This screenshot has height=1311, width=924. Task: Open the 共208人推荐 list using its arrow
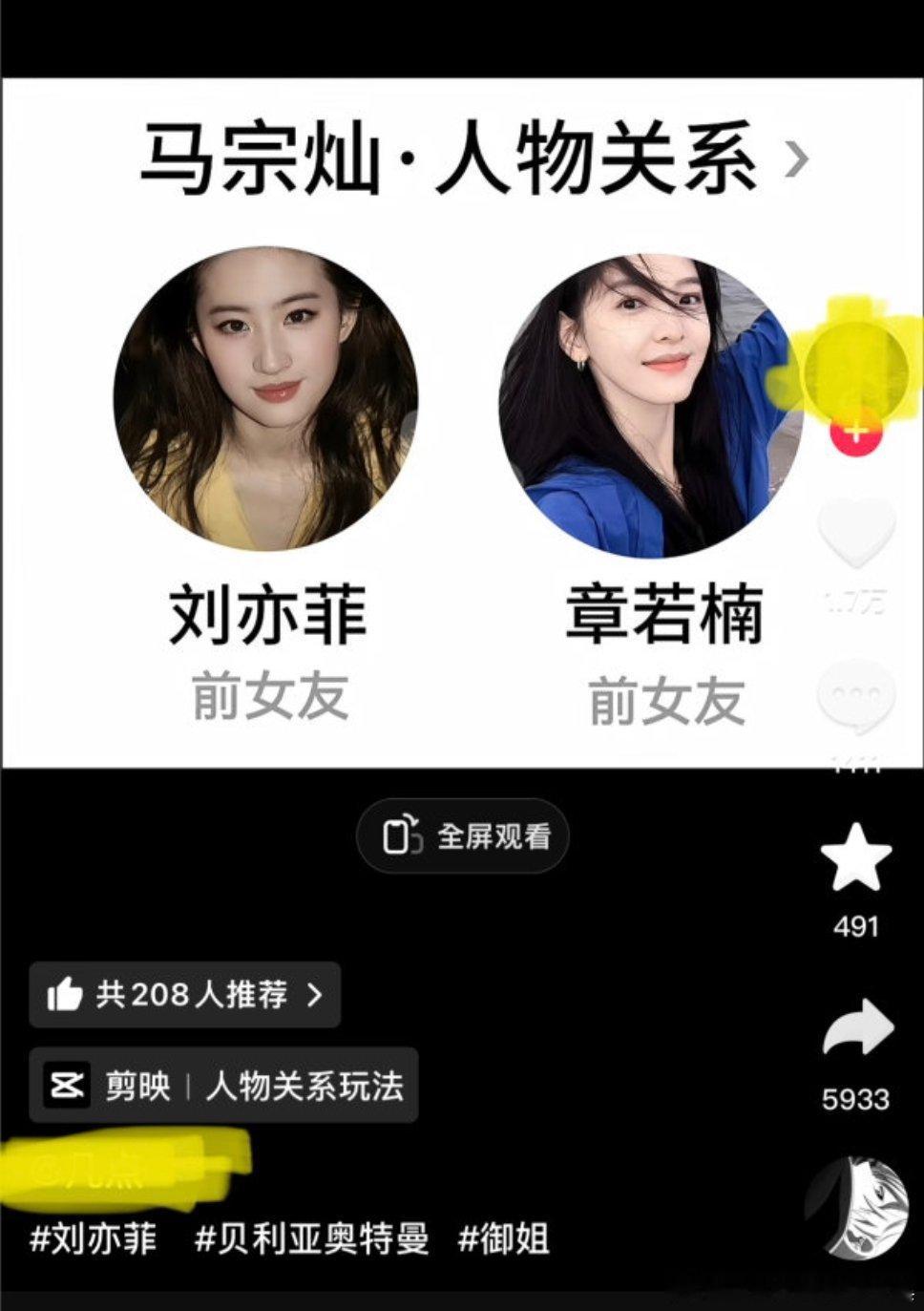click(x=315, y=995)
